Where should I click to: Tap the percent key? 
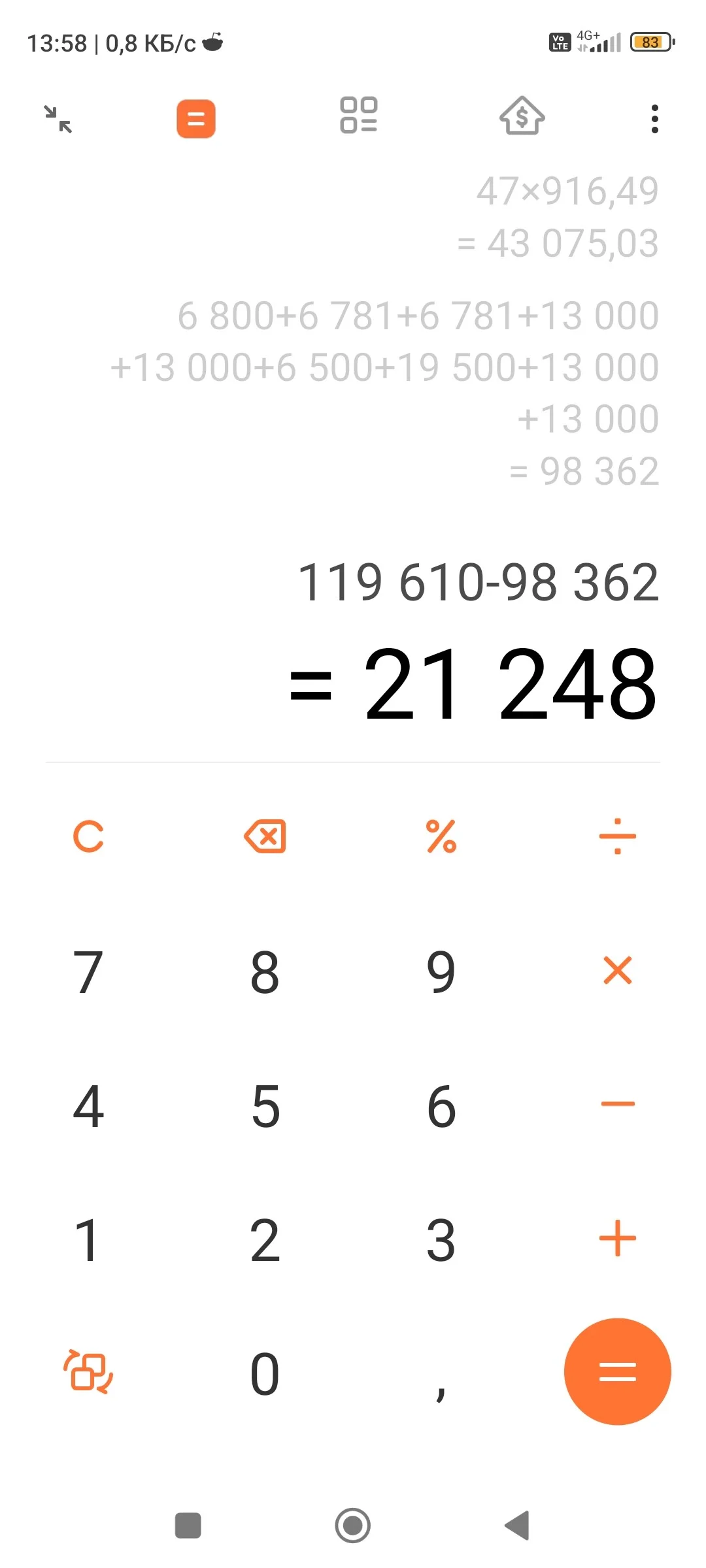441,836
